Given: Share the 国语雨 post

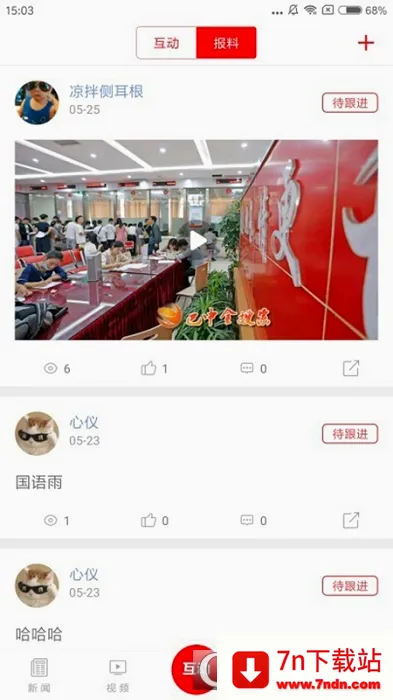Looking at the screenshot, I should coord(351,520).
